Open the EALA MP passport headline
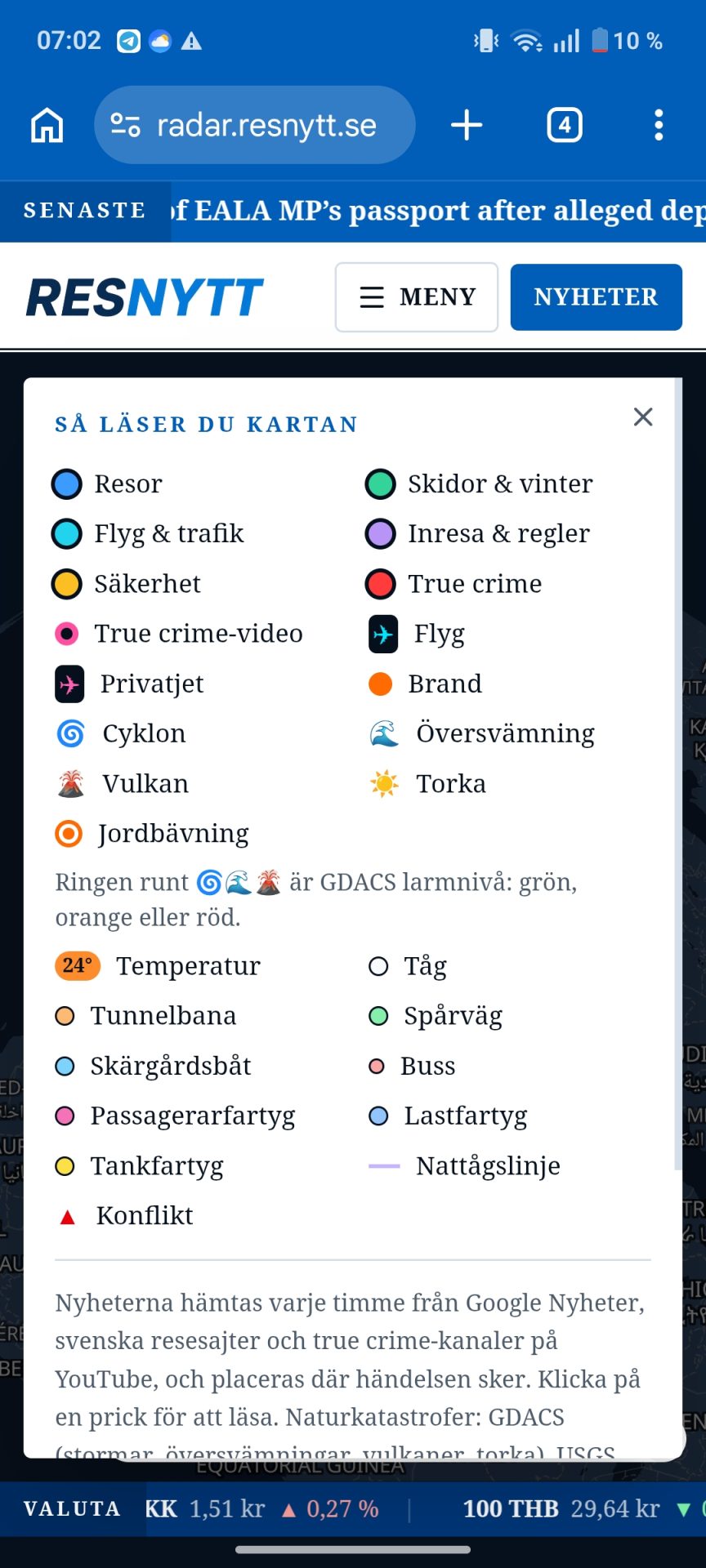The width and height of the screenshot is (706, 1568). pyautogui.click(x=439, y=211)
